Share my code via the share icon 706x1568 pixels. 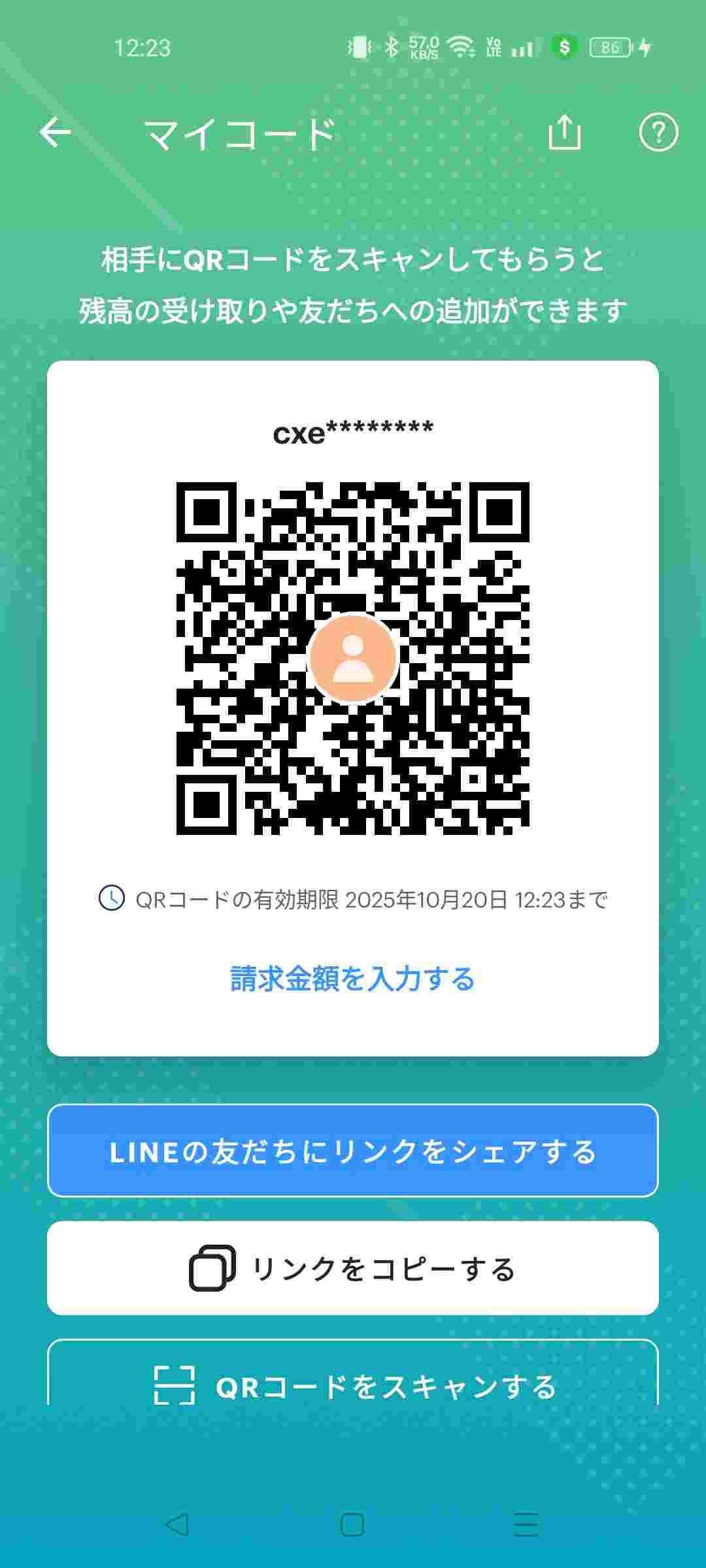pos(564,133)
